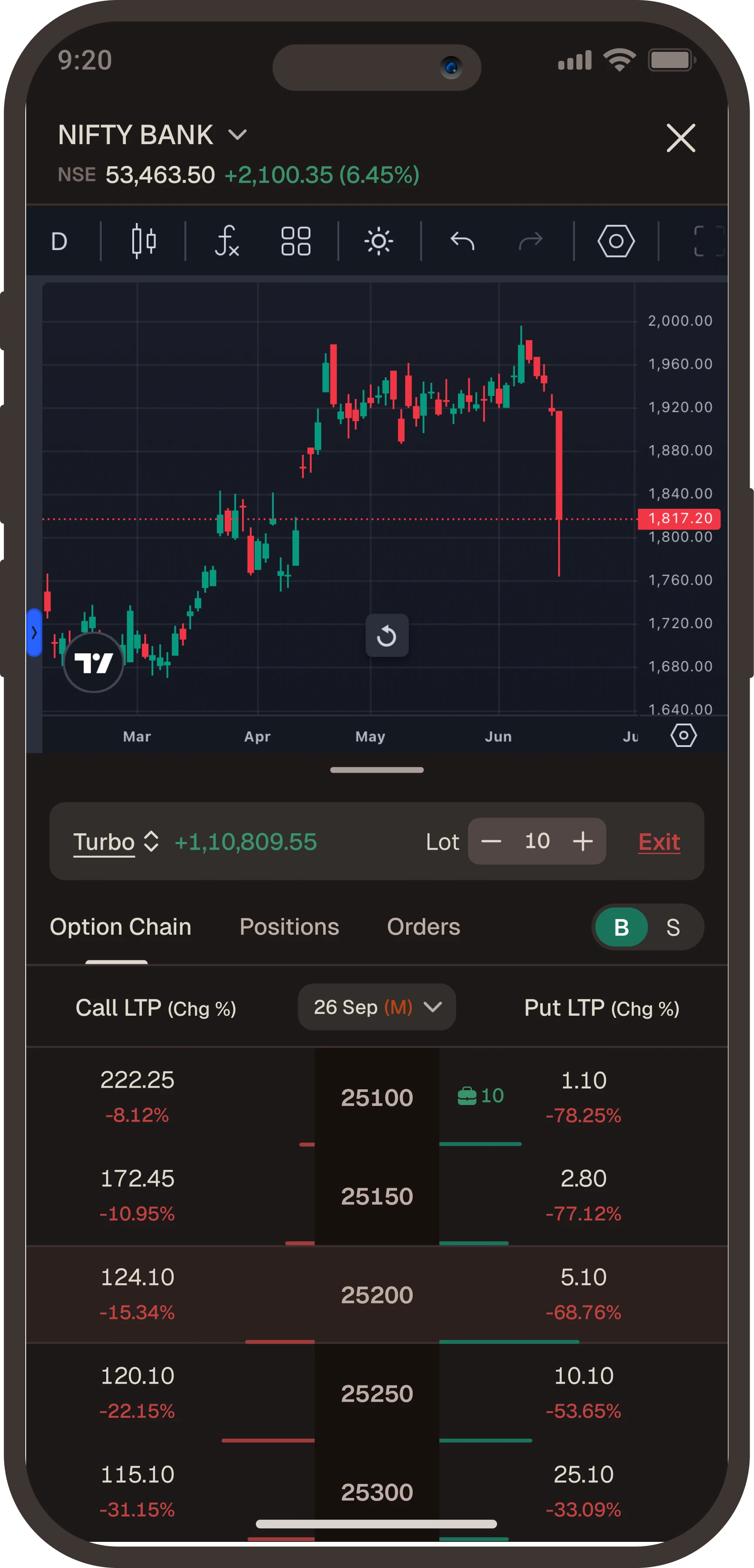Select the 25200 call at 124.10
The width and height of the screenshot is (754, 1568).
pyautogui.click(x=138, y=1294)
